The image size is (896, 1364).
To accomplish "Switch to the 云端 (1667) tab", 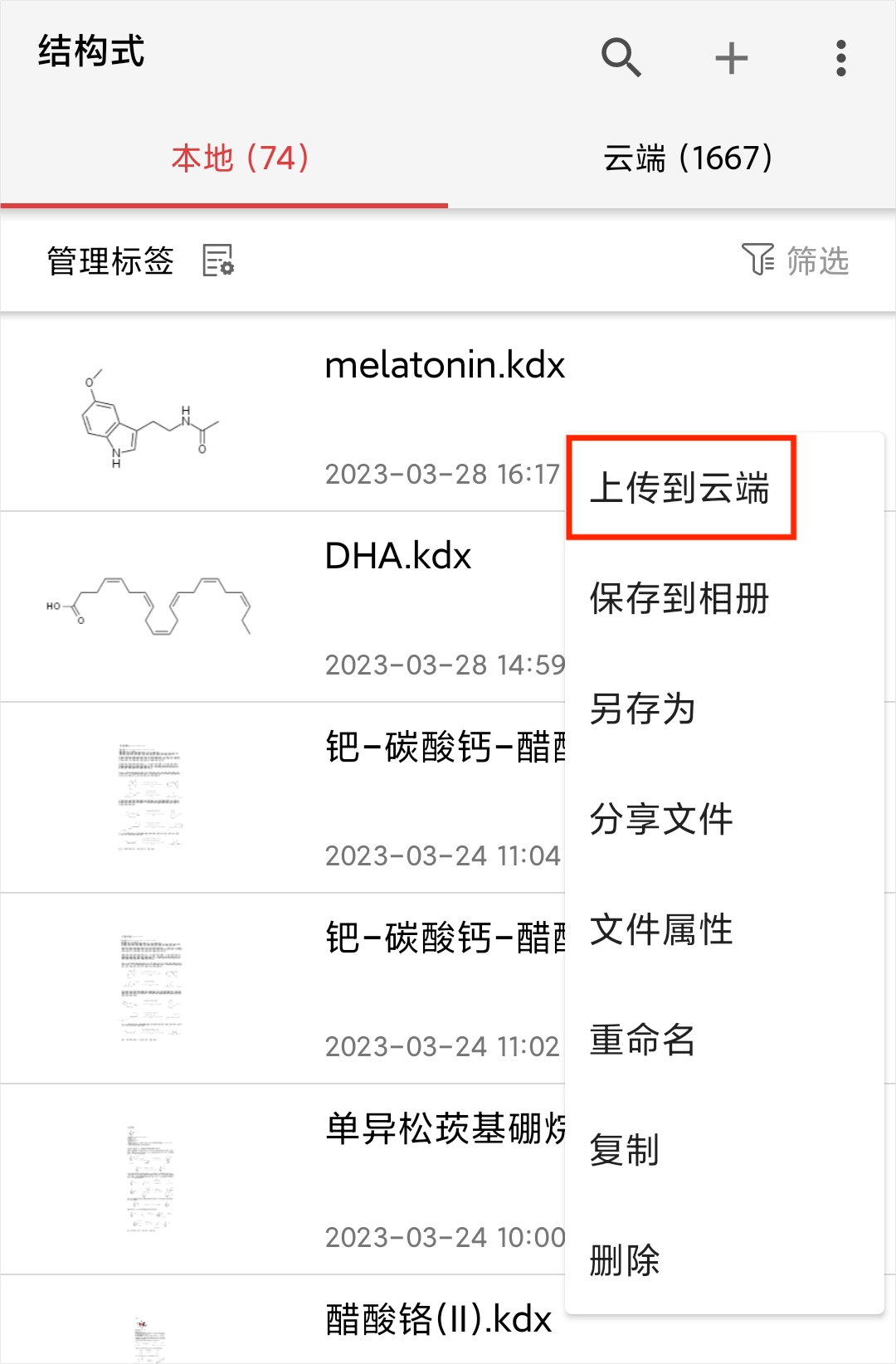I will (x=689, y=158).
